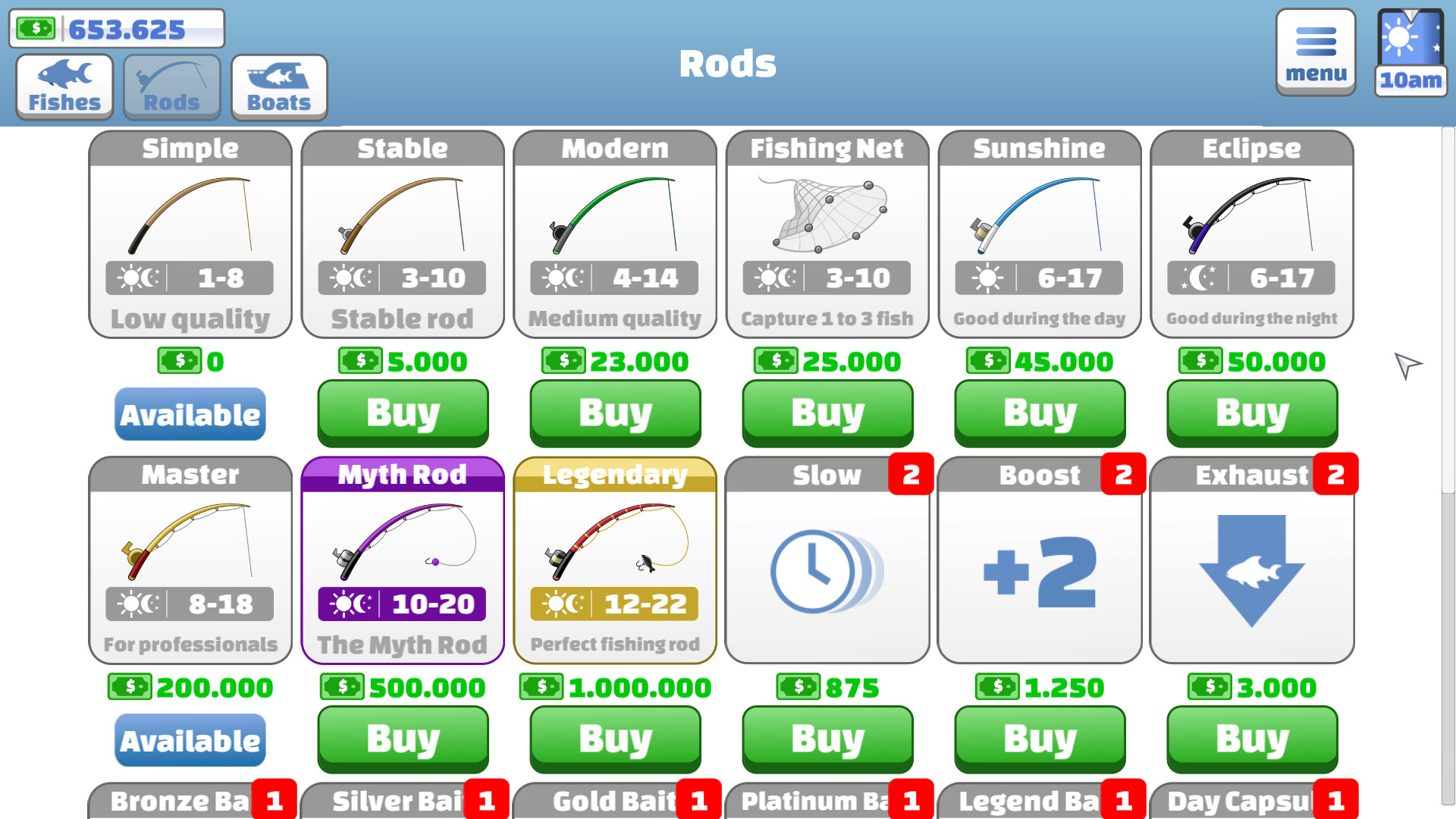Screen dimensions: 1456x819
Task: Buy the Slow item
Action: (x=827, y=739)
